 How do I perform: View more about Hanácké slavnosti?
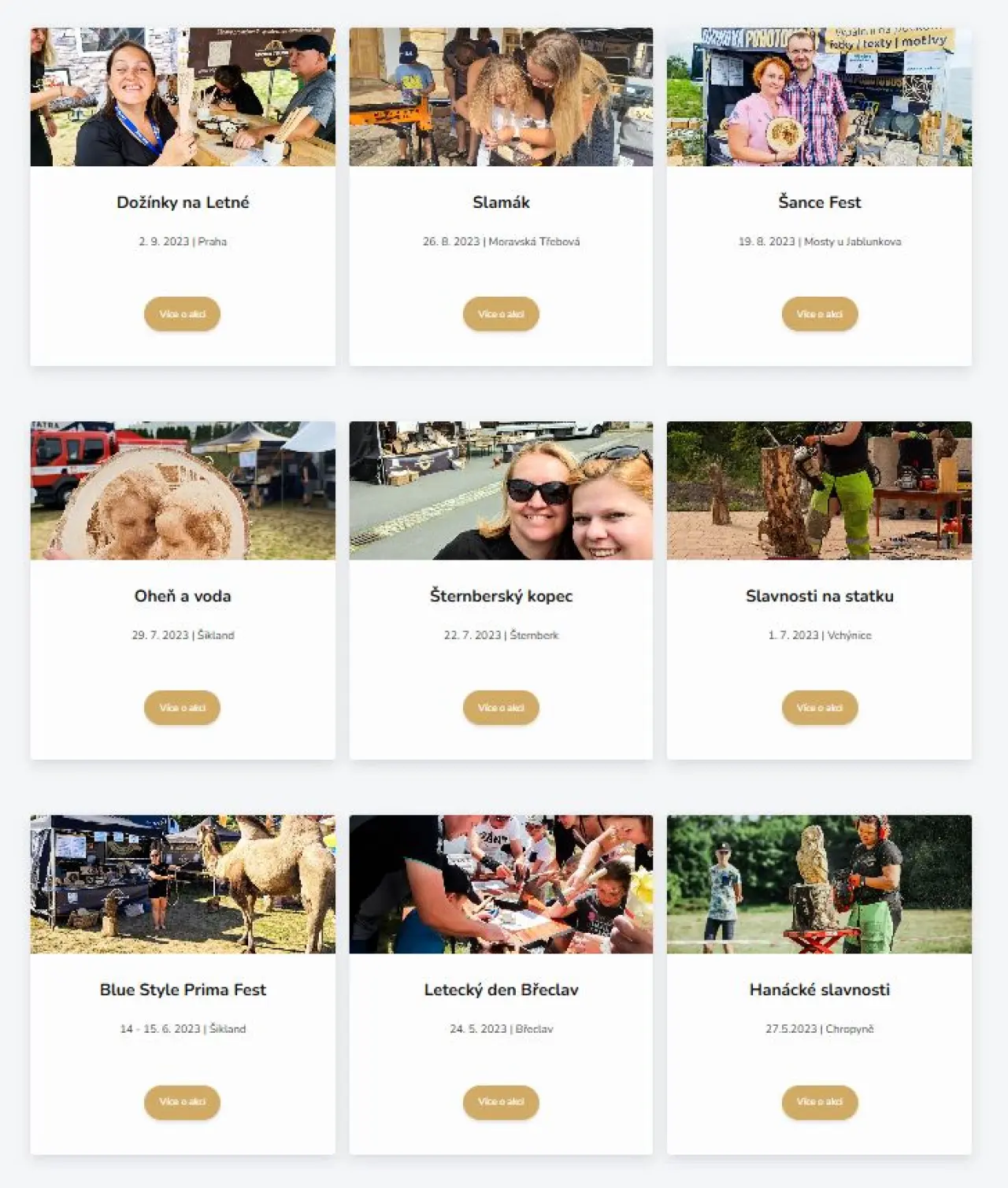(819, 1101)
